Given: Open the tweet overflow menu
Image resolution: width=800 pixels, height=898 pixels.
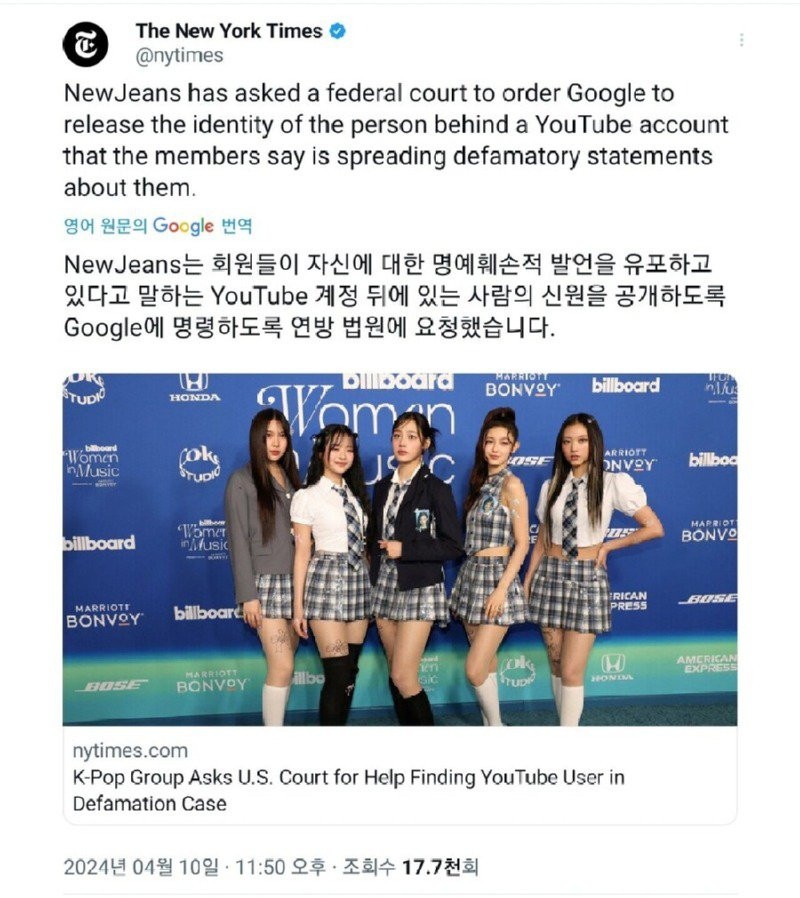Looking at the screenshot, I should click(x=741, y=41).
